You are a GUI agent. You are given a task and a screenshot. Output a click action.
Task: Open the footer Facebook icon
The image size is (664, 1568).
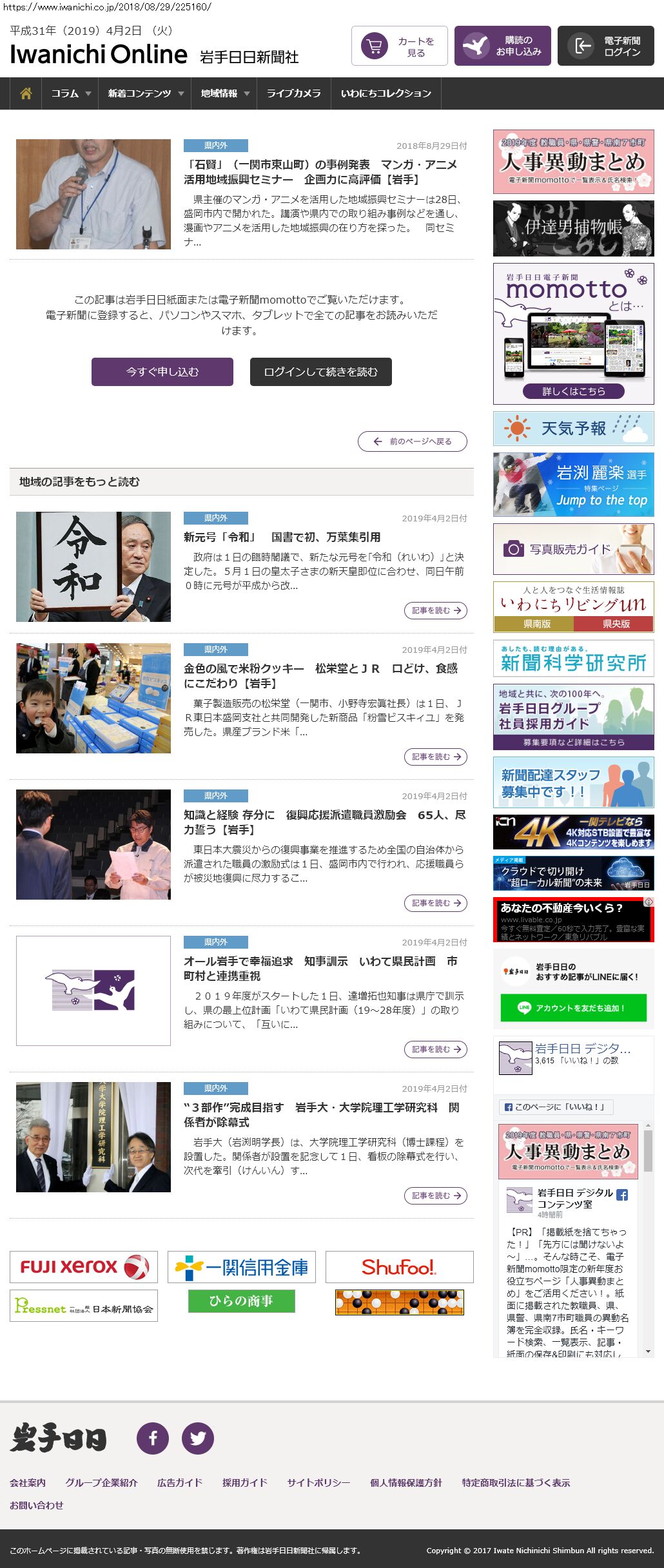click(153, 1438)
